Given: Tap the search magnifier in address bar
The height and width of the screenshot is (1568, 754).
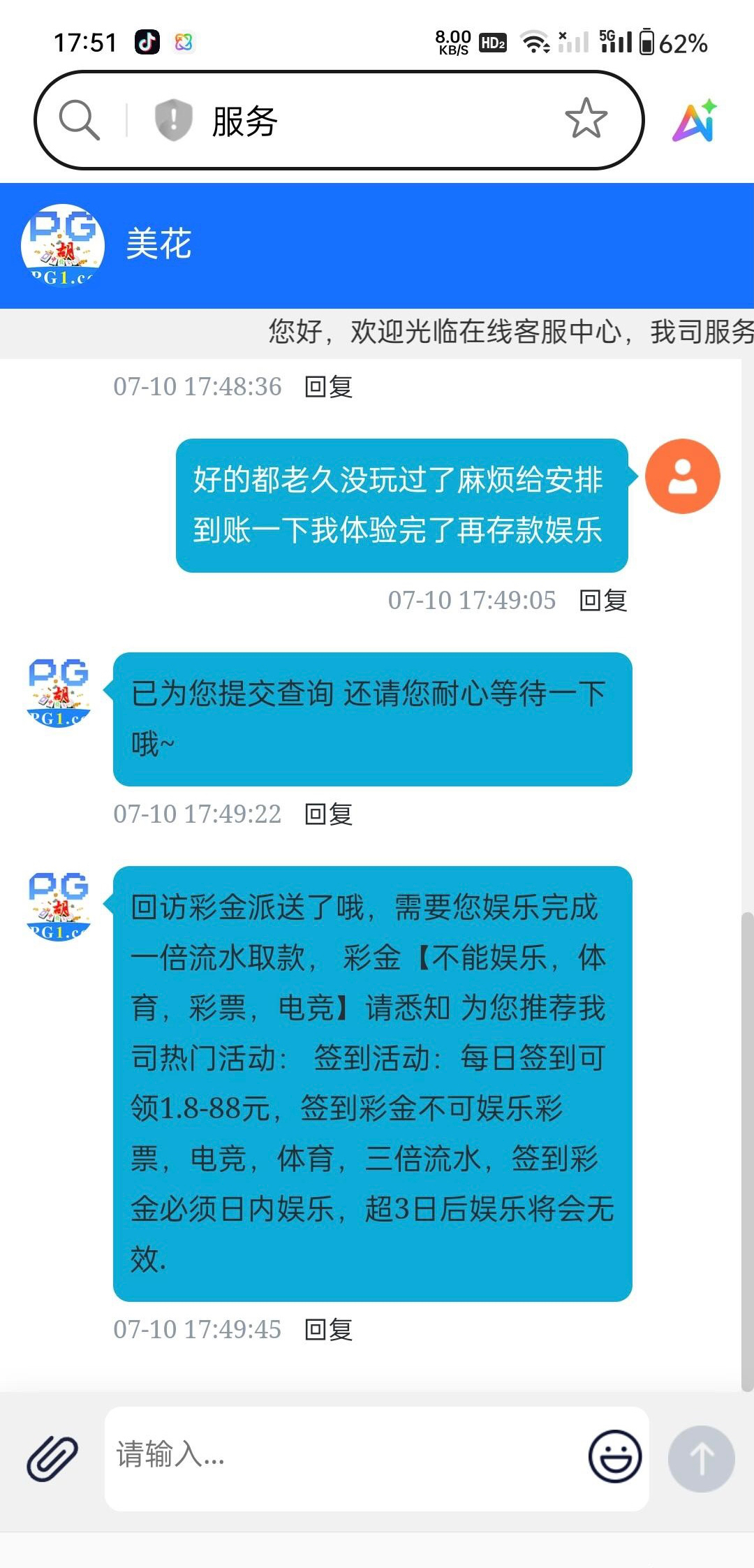Looking at the screenshot, I should (x=79, y=120).
